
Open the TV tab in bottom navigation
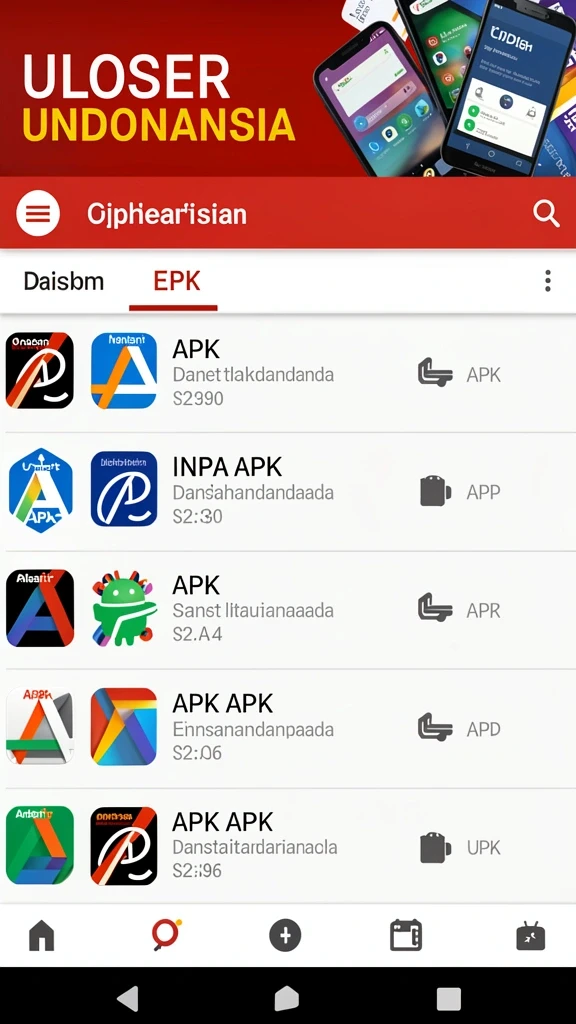pos(530,936)
